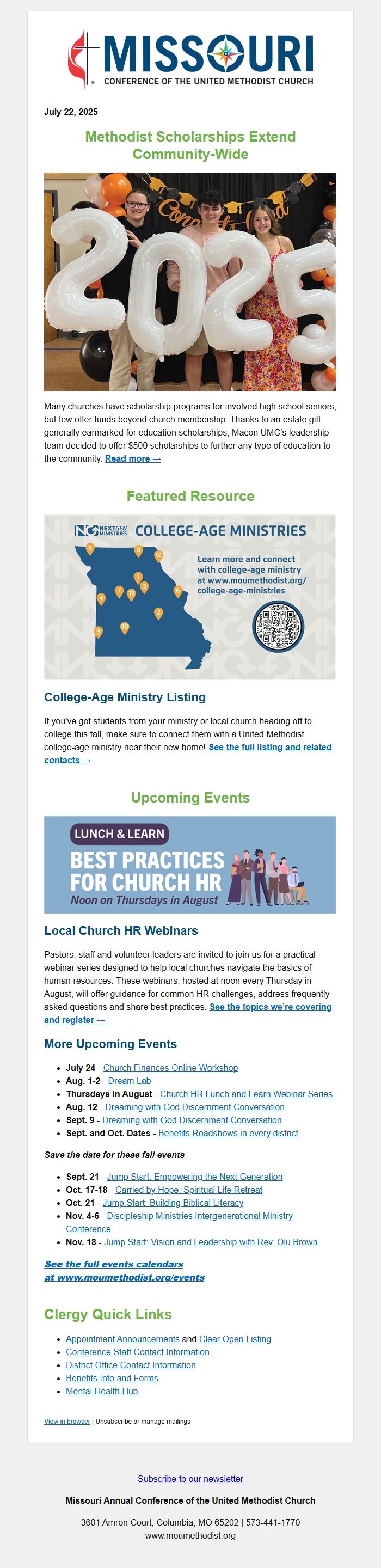Open Church HR Lunch and Learn Webinar Series
381x1568 pixels.
pos(246,1094)
